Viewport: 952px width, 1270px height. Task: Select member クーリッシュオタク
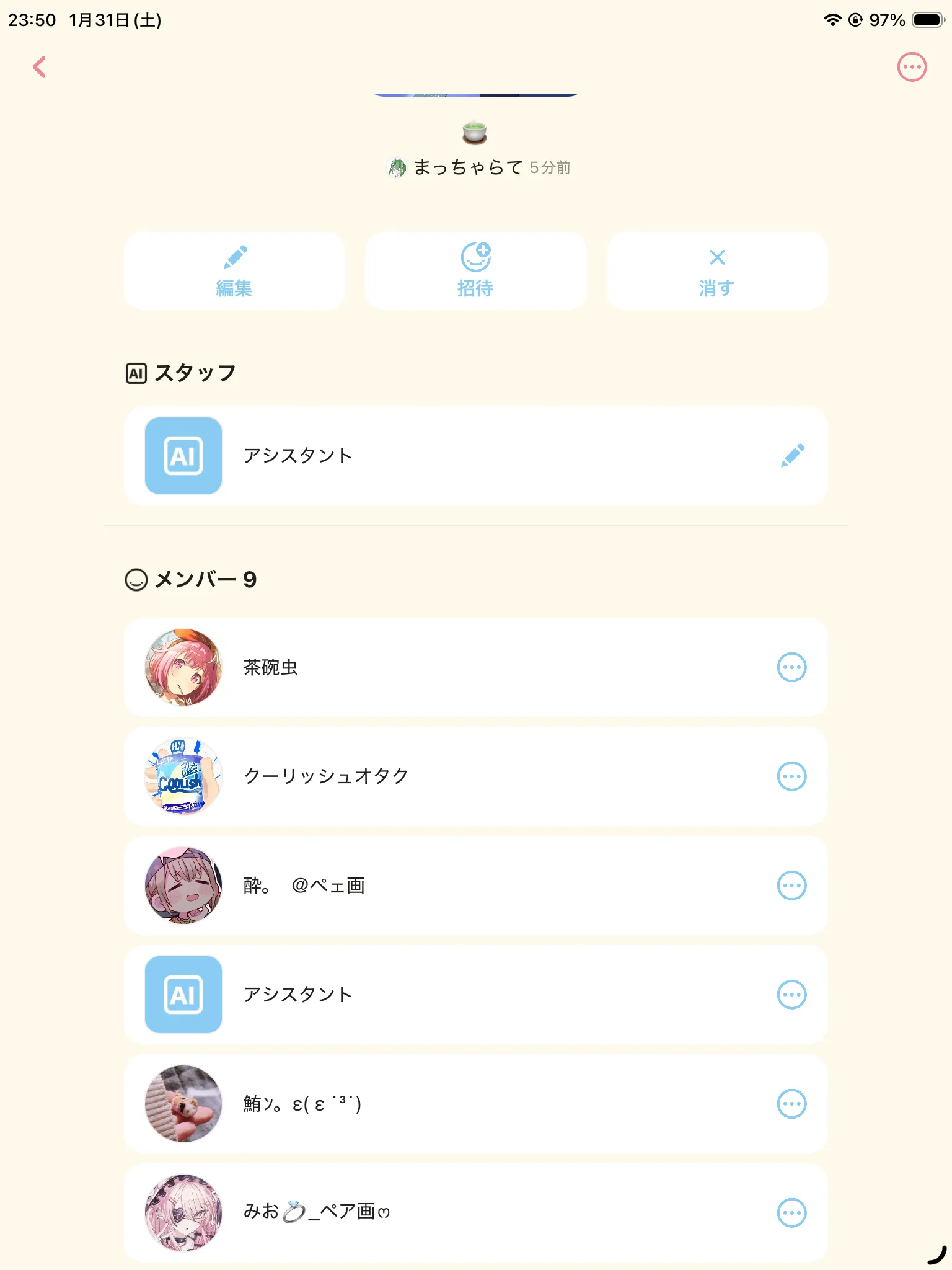point(434,776)
